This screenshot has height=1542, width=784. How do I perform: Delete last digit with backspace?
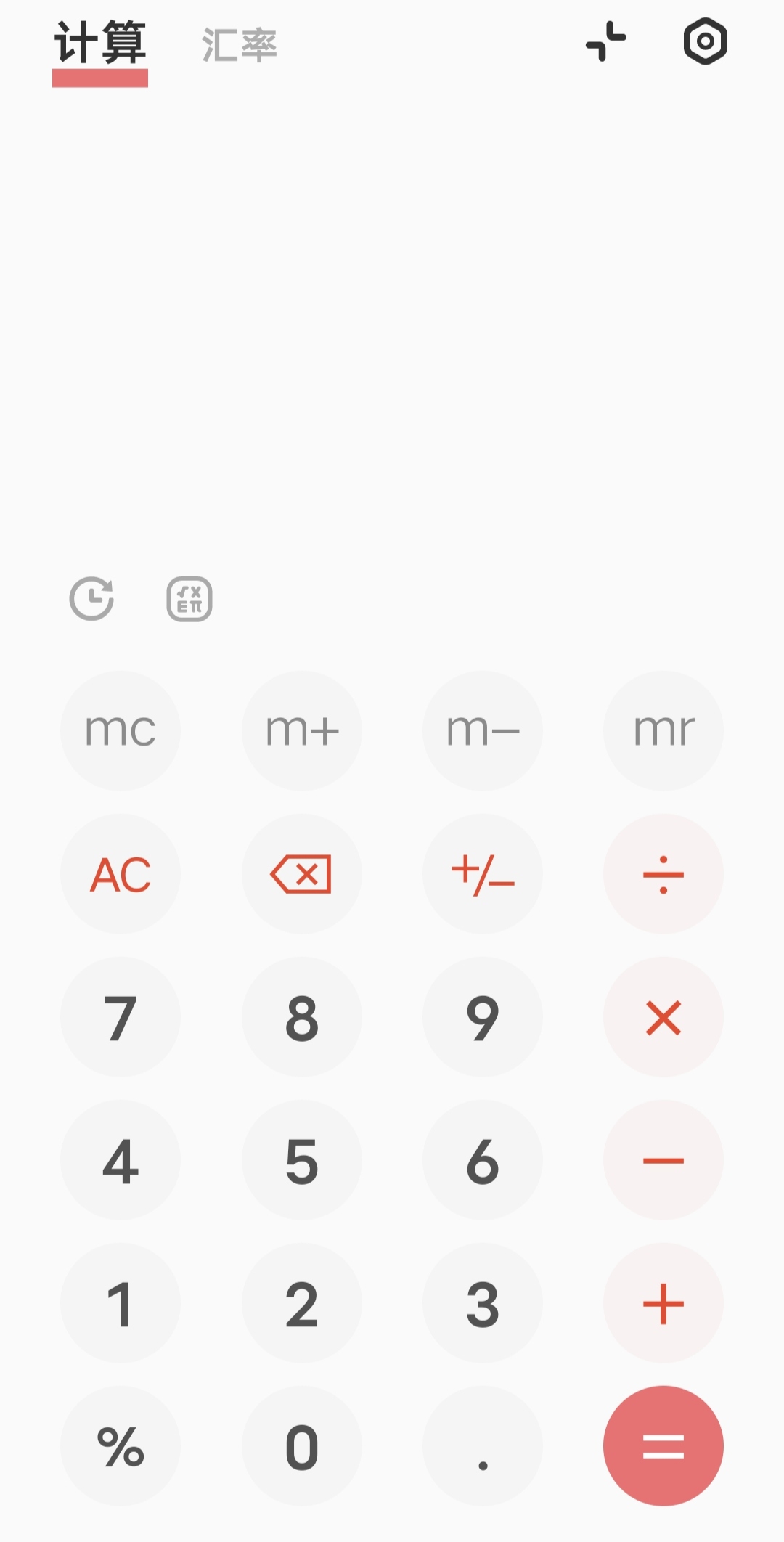[302, 874]
